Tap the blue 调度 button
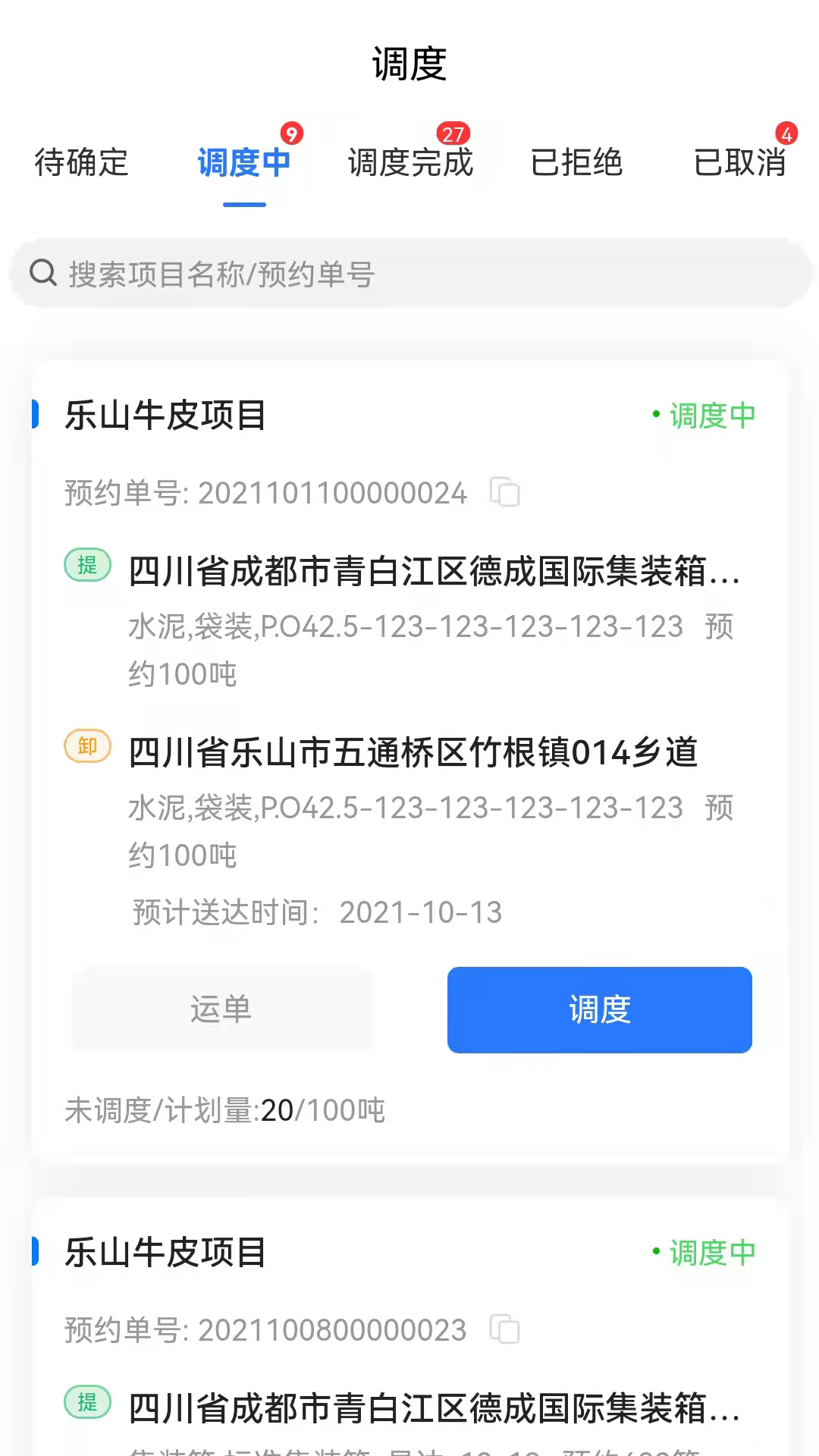 (x=599, y=1009)
